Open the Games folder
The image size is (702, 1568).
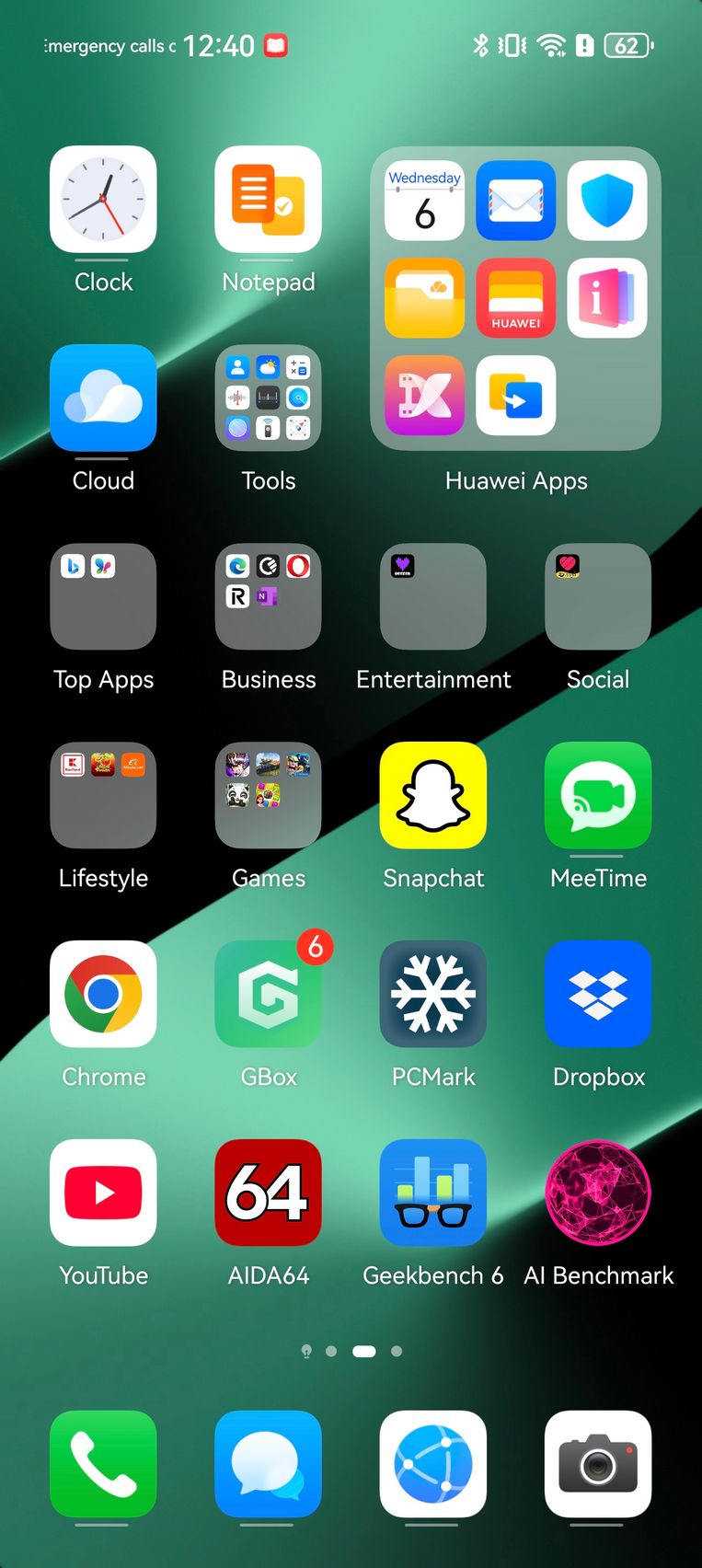[268, 795]
